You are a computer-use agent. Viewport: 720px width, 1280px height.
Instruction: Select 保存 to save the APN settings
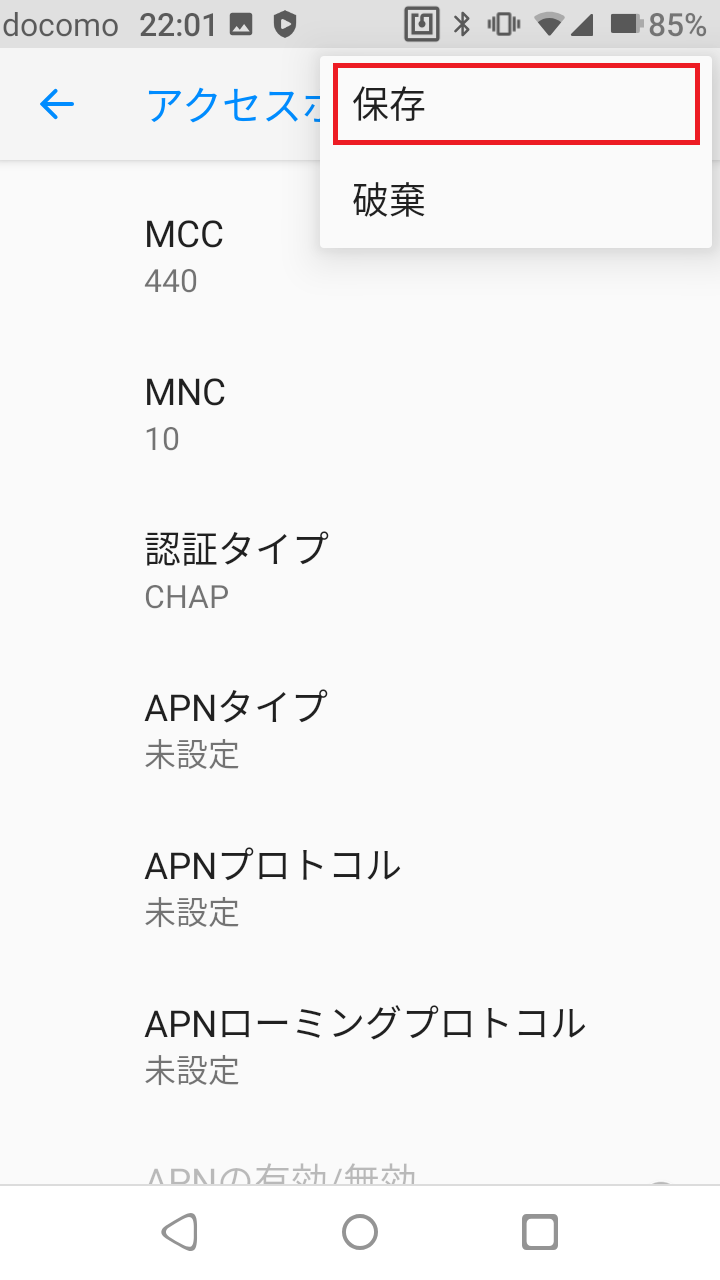[515, 102]
